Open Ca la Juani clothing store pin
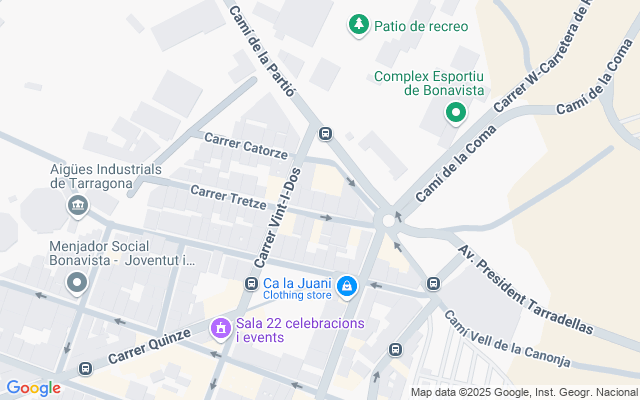Image resolution: width=640 pixels, height=400 pixels. tap(346, 287)
